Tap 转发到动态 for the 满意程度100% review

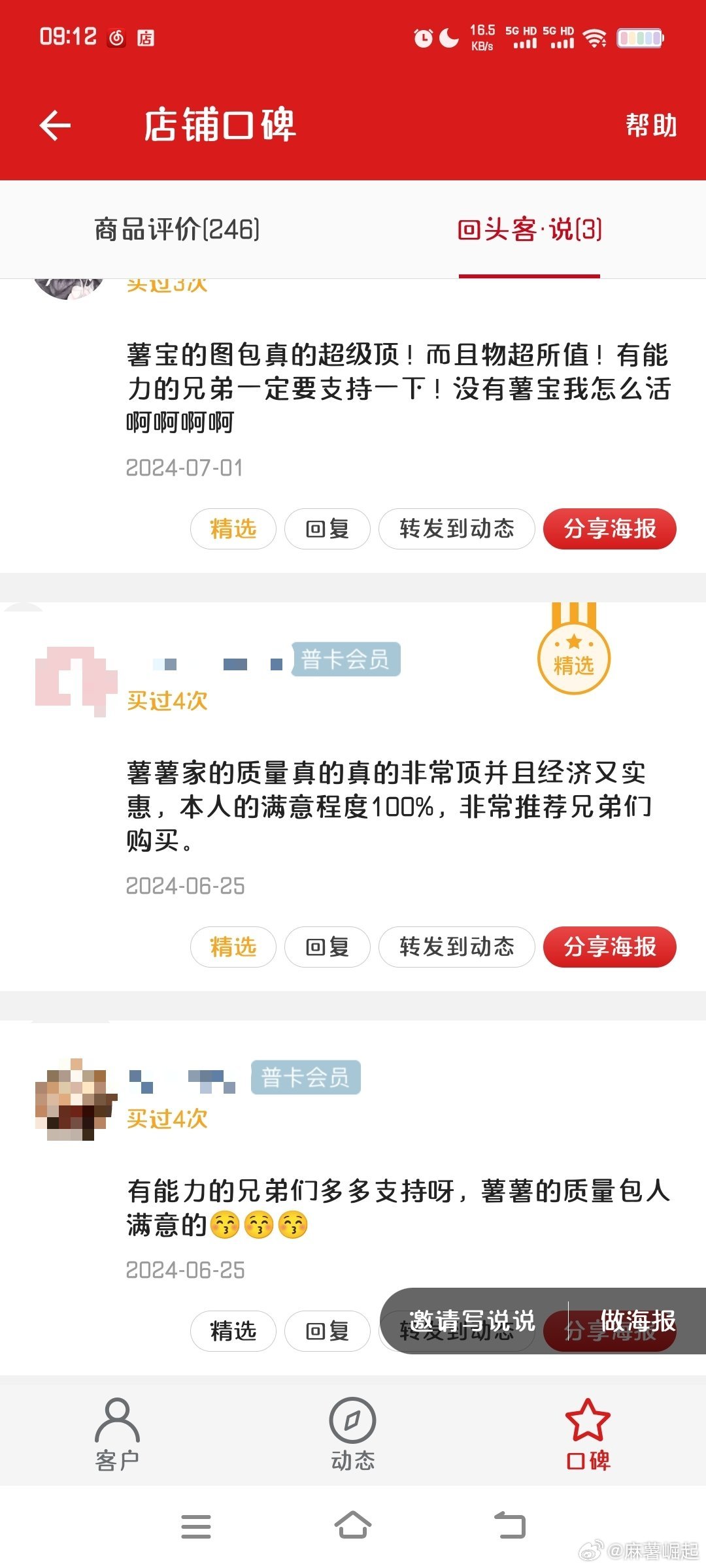point(457,947)
